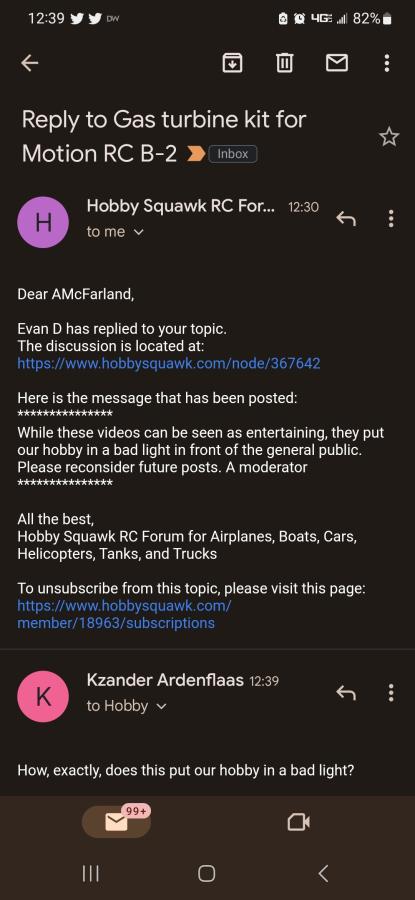
Task: Star this conversation
Action: tap(389, 137)
